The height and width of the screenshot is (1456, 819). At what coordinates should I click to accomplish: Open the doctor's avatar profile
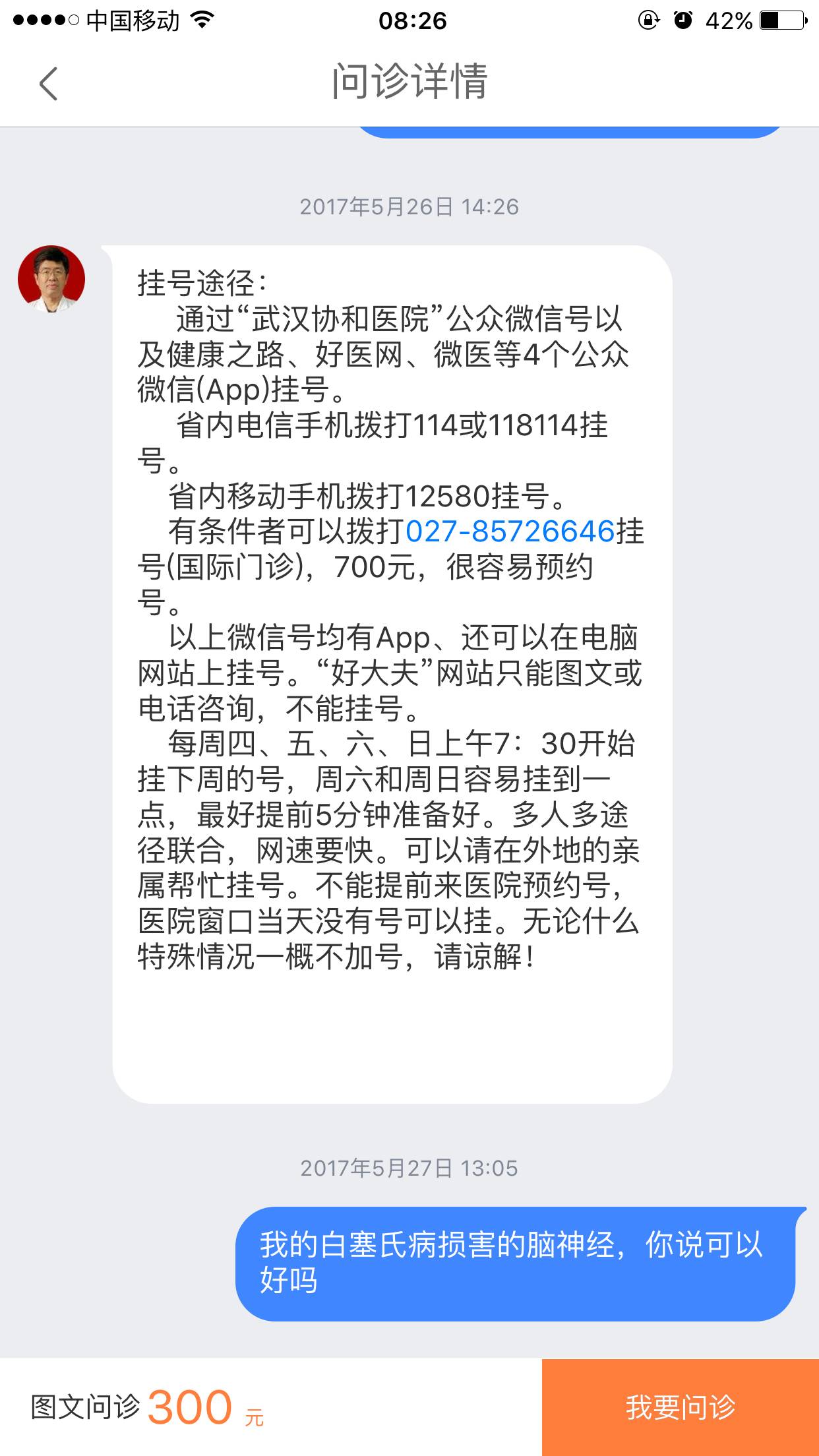(x=51, y=279)
